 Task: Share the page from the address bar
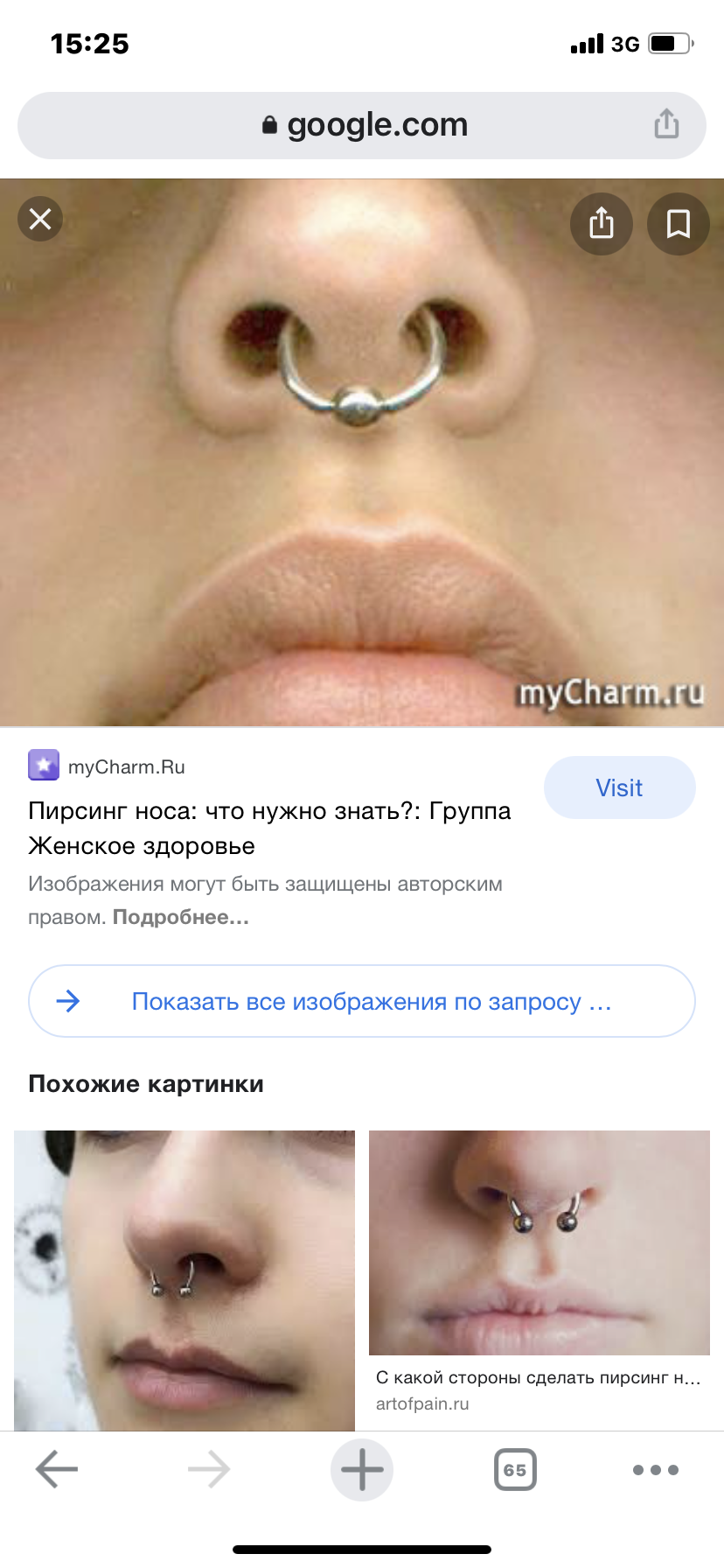[x=666, y=123]
